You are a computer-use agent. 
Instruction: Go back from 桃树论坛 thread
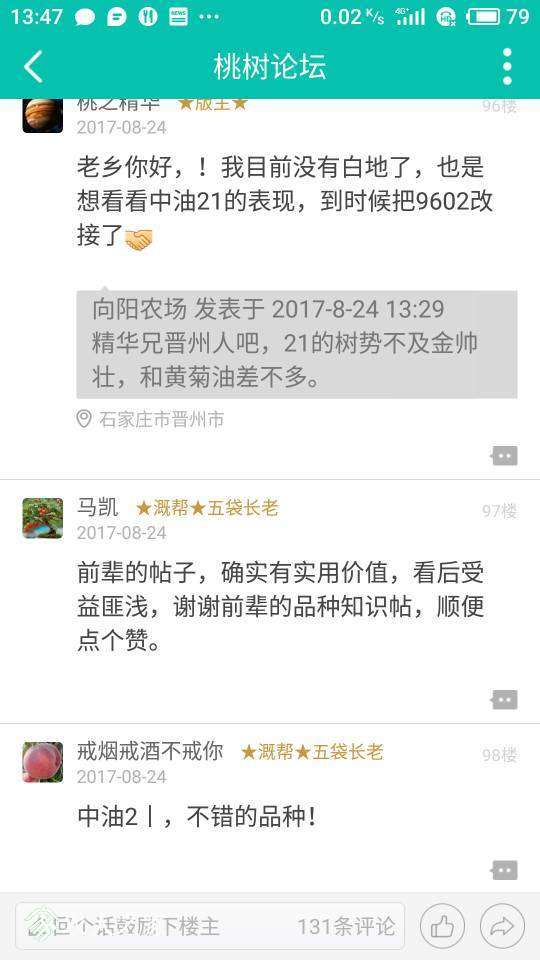(34, 66)
